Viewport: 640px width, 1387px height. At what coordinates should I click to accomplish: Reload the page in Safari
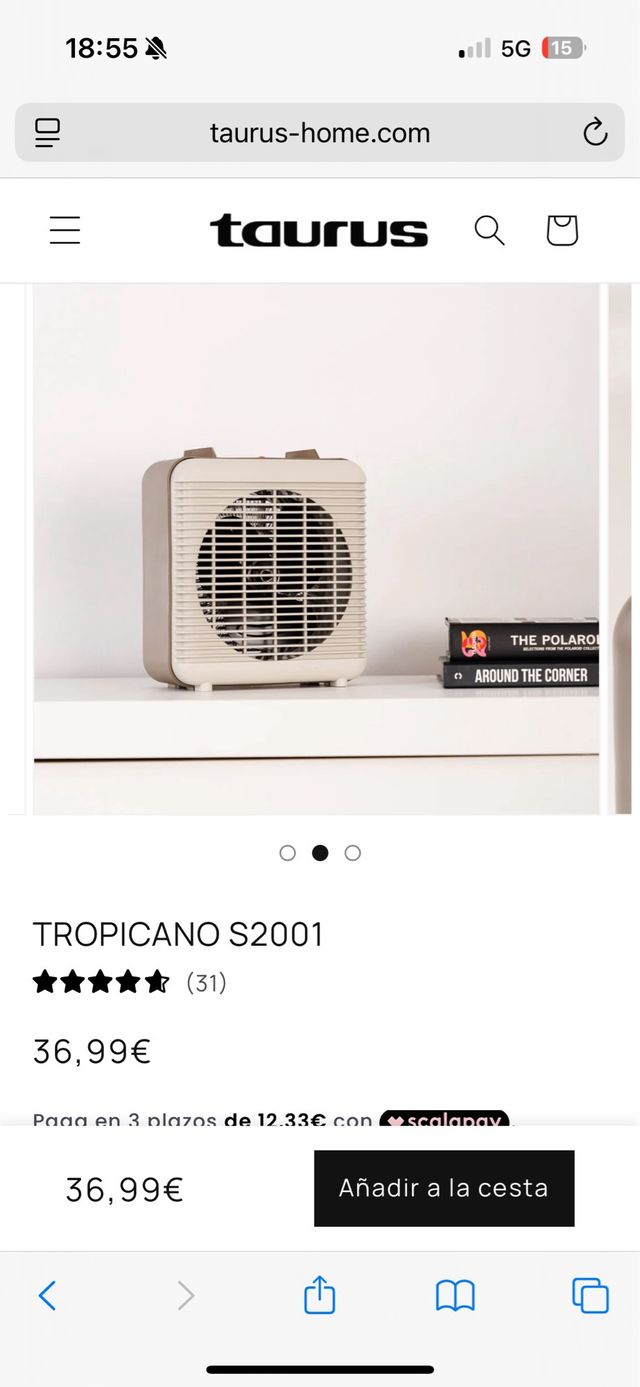click(x=595, y=133)
